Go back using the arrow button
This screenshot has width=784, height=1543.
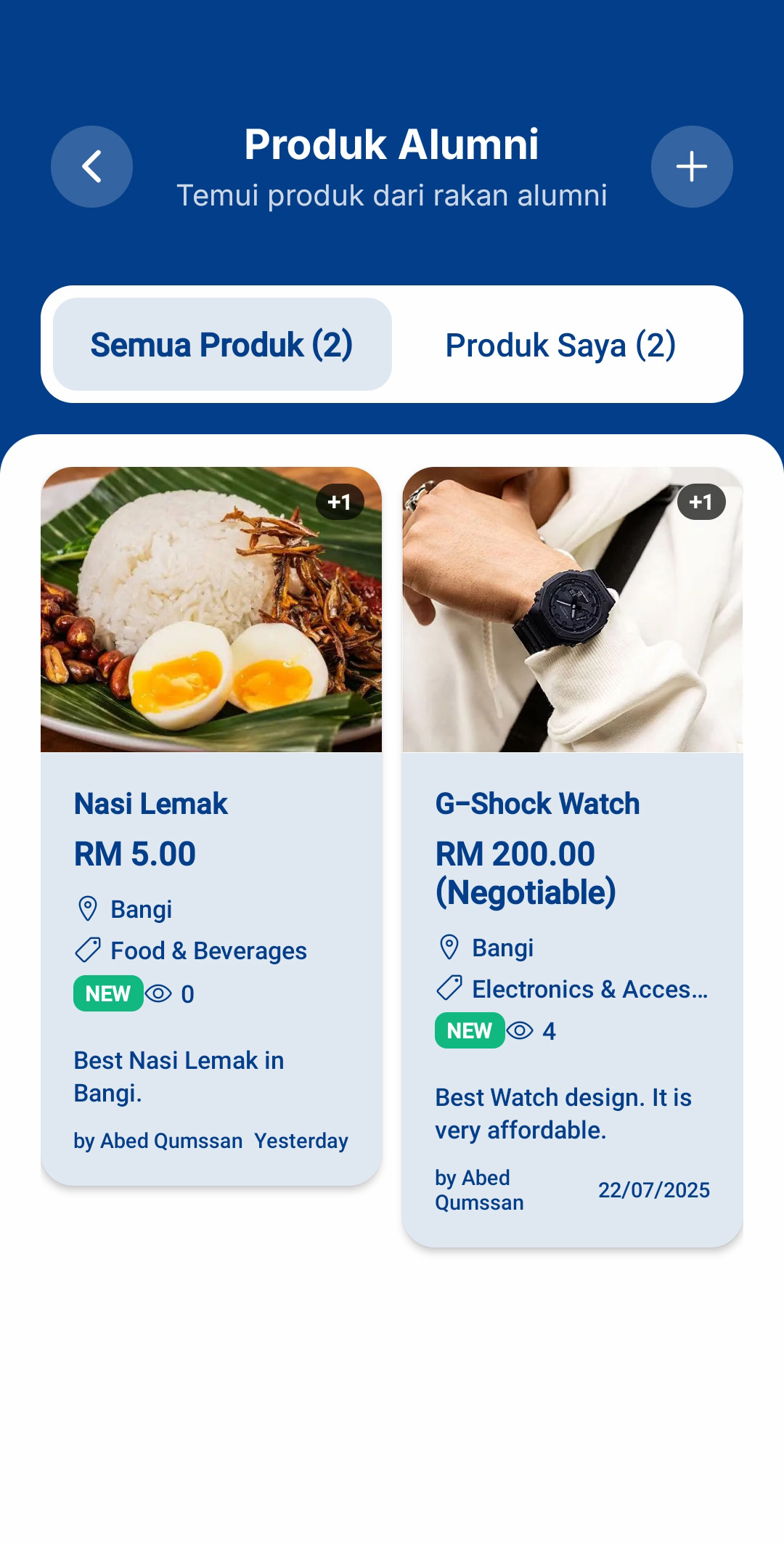click(91, 166)
